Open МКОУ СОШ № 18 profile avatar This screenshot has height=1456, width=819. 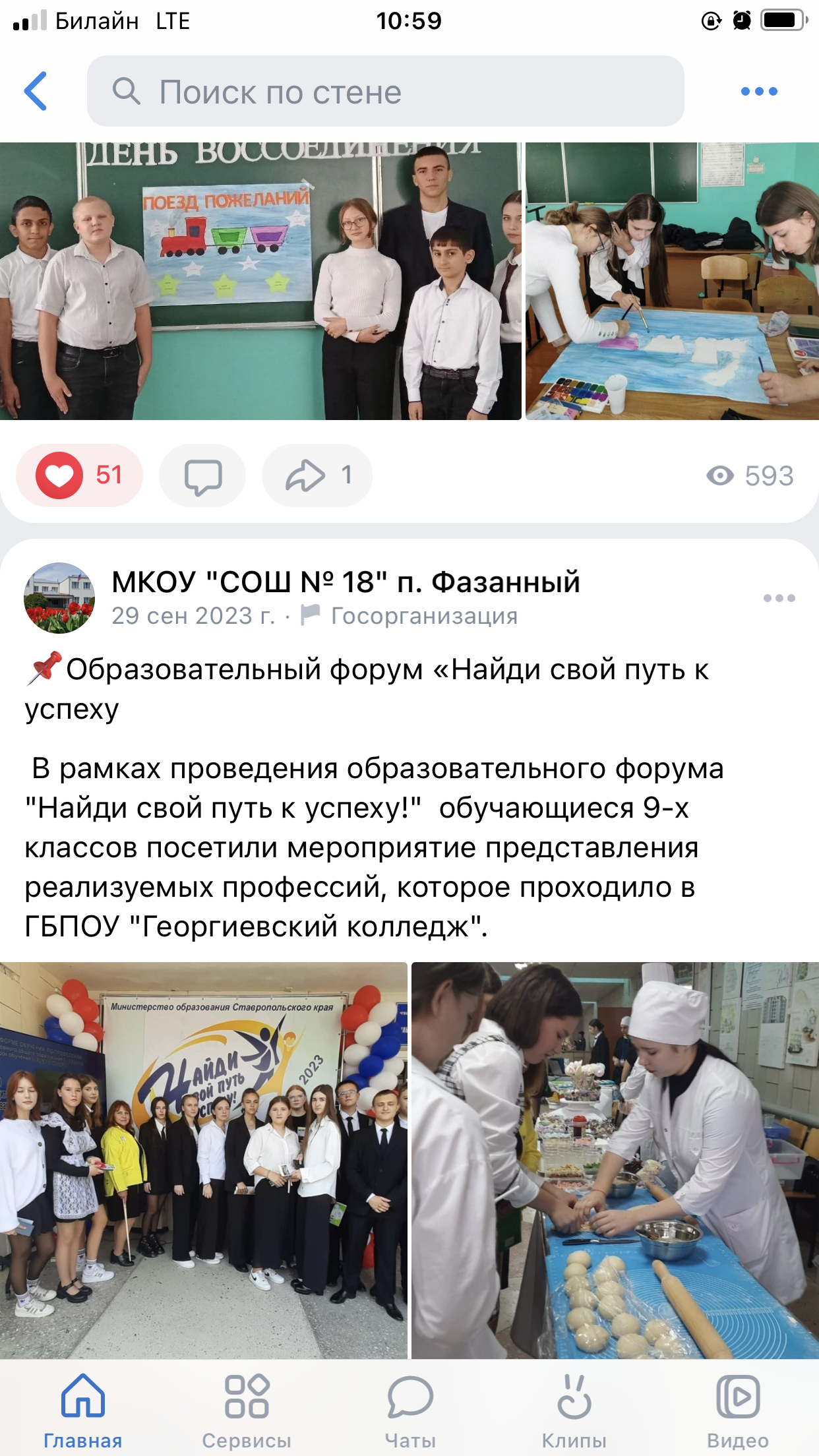click(59, 598)
